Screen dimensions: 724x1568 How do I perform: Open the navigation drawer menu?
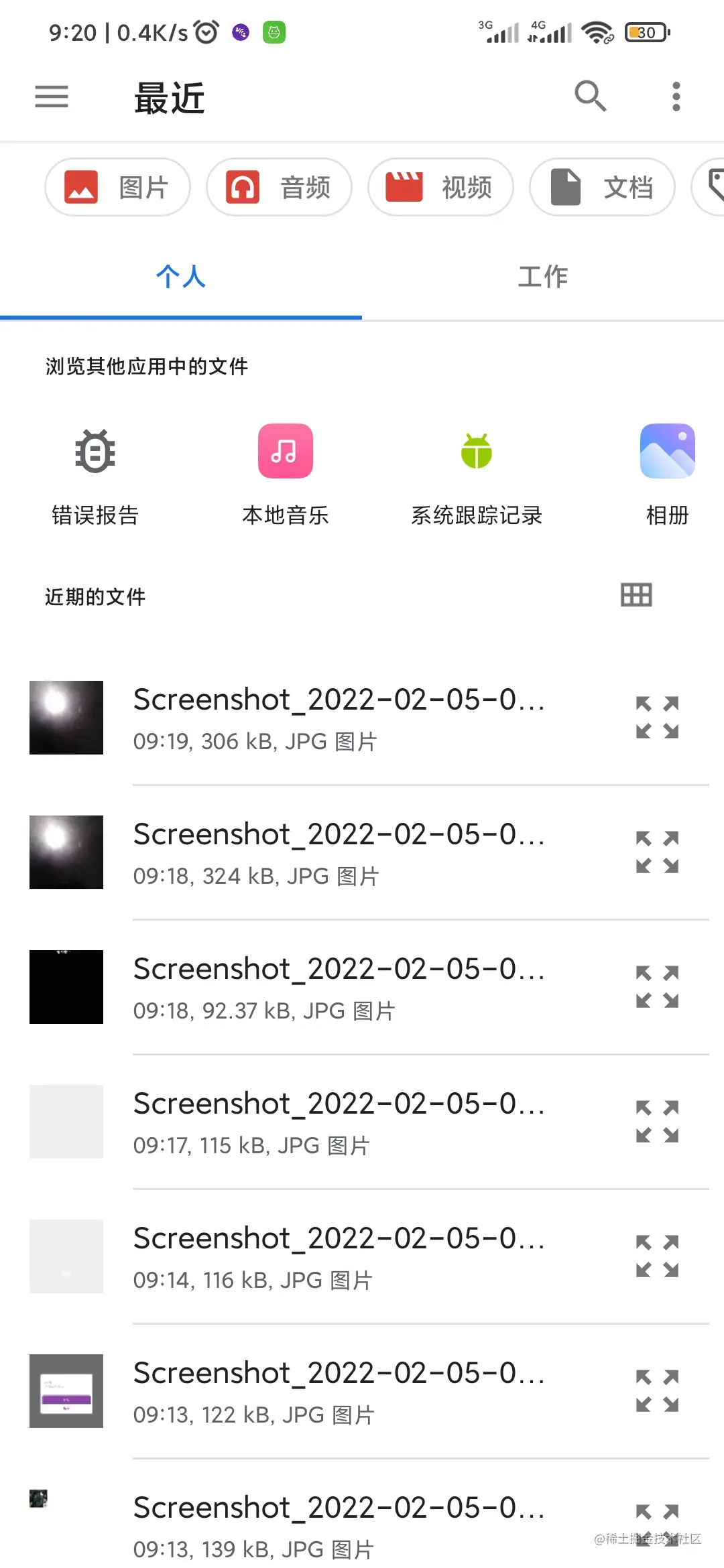[52, 96]
